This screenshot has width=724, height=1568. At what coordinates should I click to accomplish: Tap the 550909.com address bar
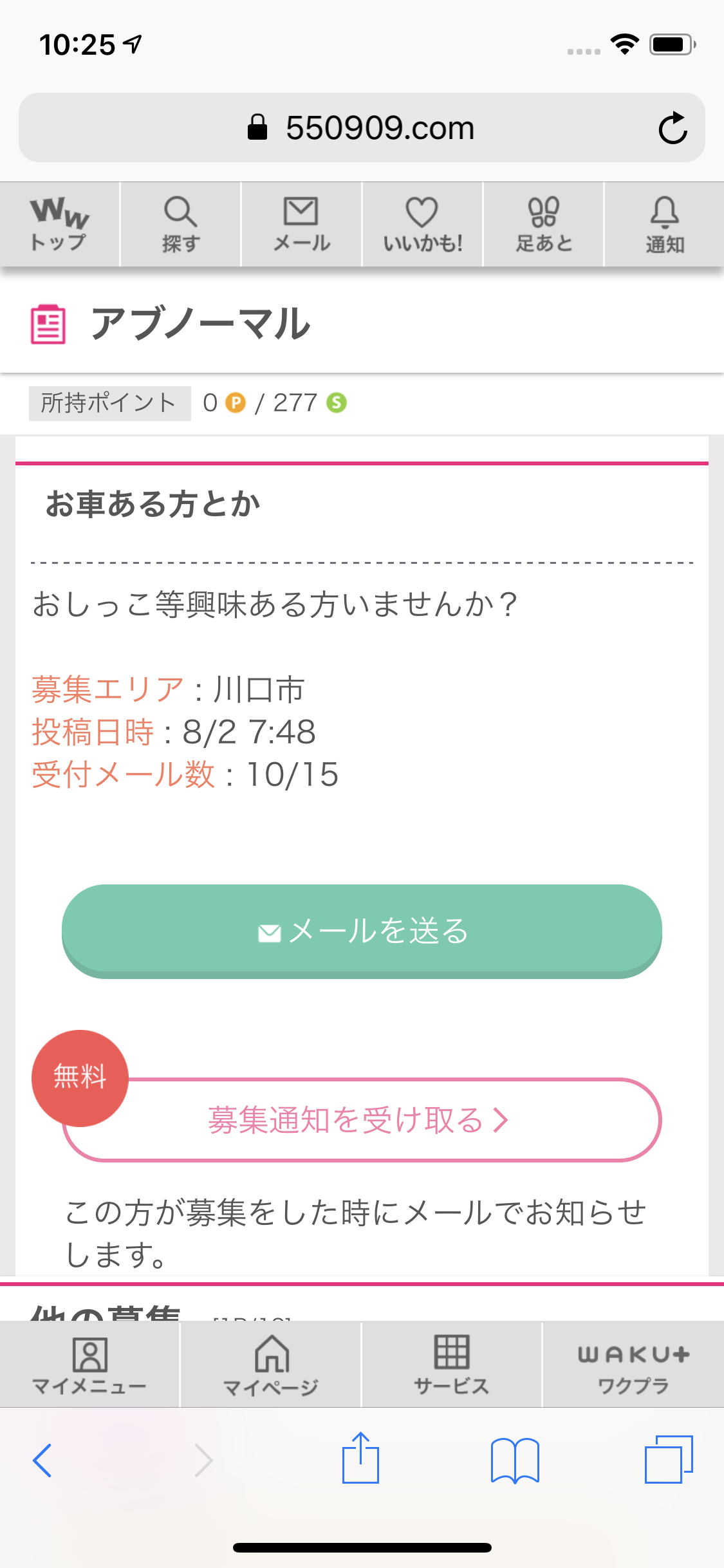(x=362, y=127)
